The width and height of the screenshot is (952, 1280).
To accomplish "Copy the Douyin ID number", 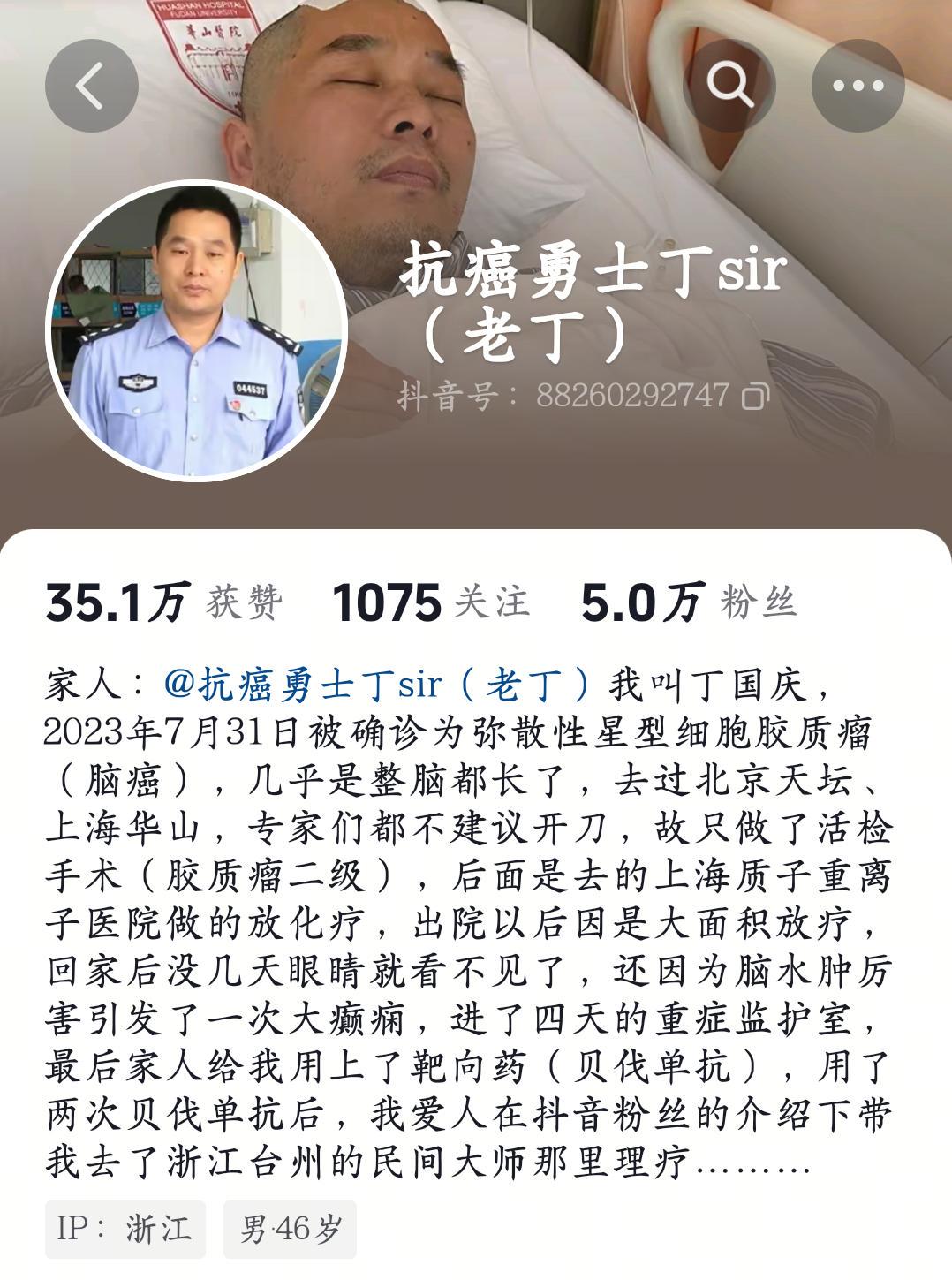I will (756, 396).
